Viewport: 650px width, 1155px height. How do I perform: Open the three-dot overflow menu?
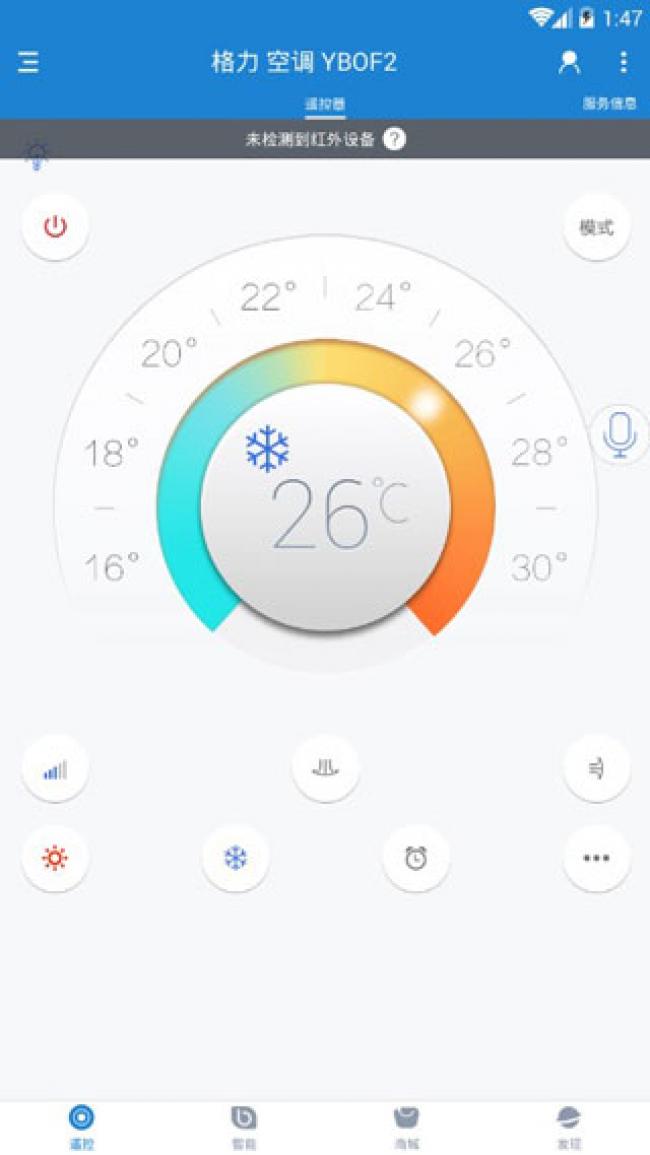(x=623, y=63)
